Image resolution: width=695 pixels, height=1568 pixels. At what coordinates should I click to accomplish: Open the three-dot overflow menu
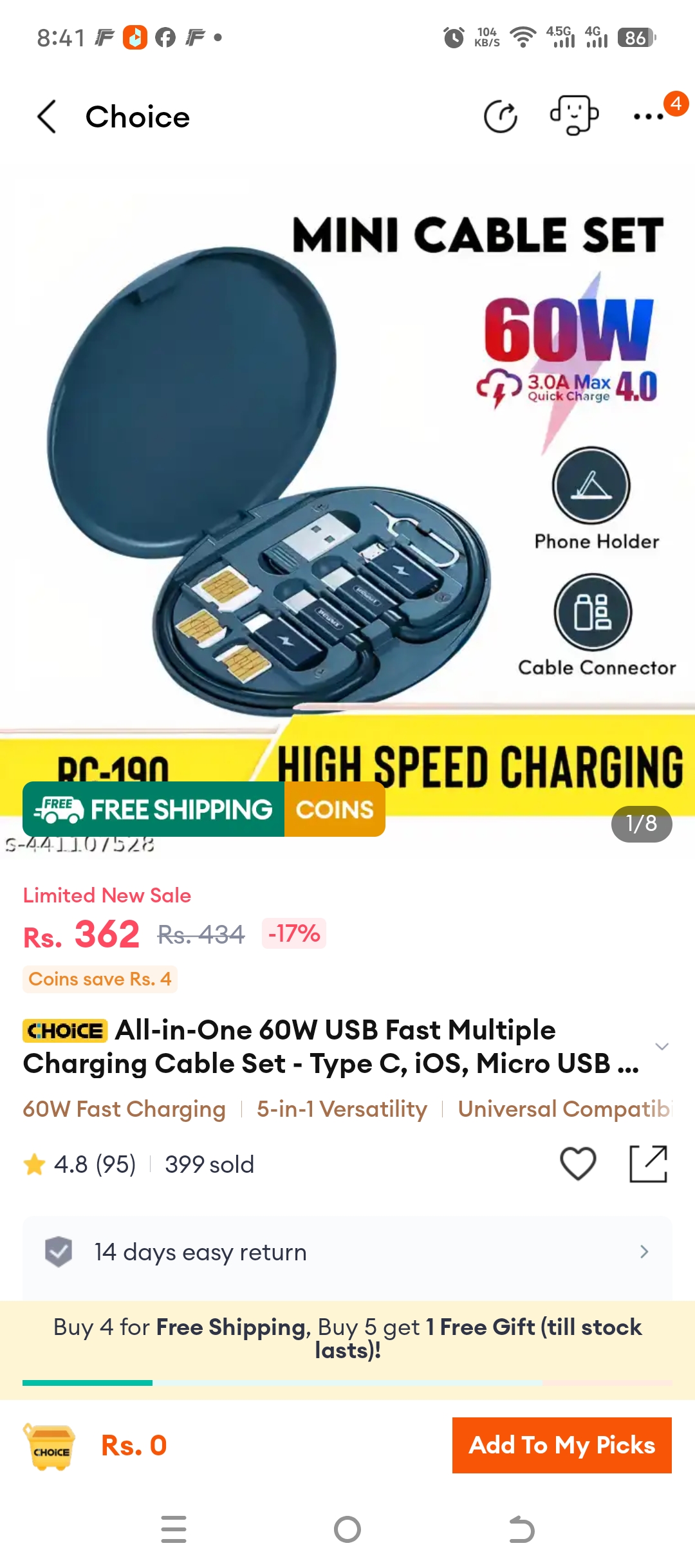649,117
